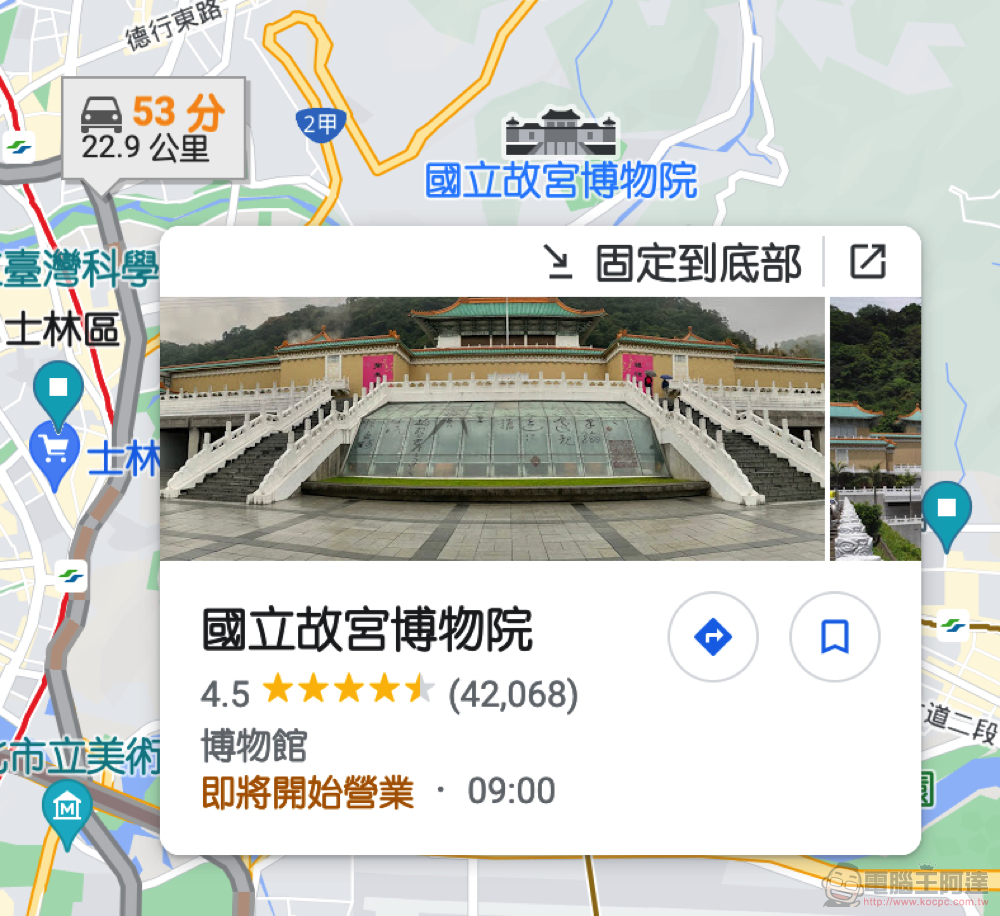Viewport: 1000px width, 916px height.
Task: Open the second museum photo on the right
Action: point(874,428)
